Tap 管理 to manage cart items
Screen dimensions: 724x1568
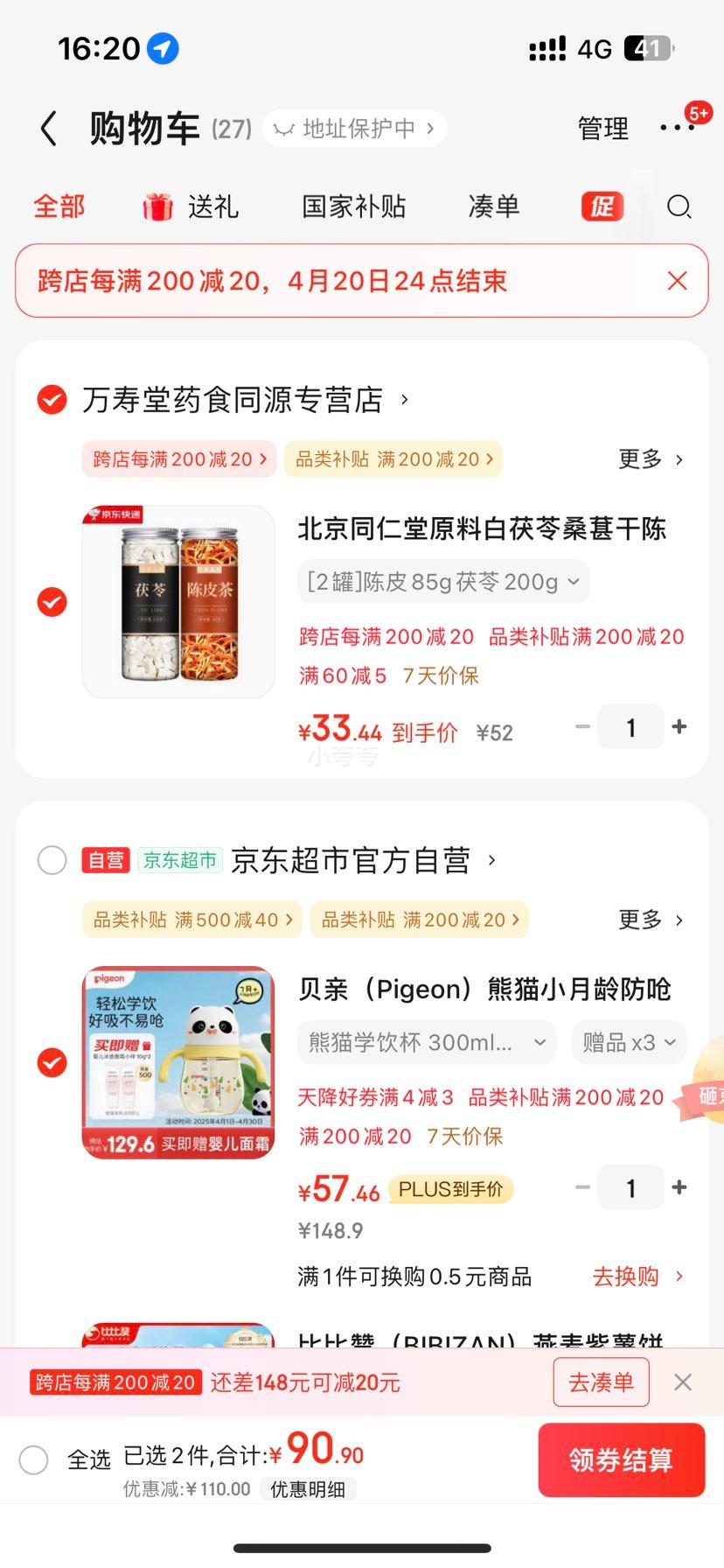[x=602, y=128]
